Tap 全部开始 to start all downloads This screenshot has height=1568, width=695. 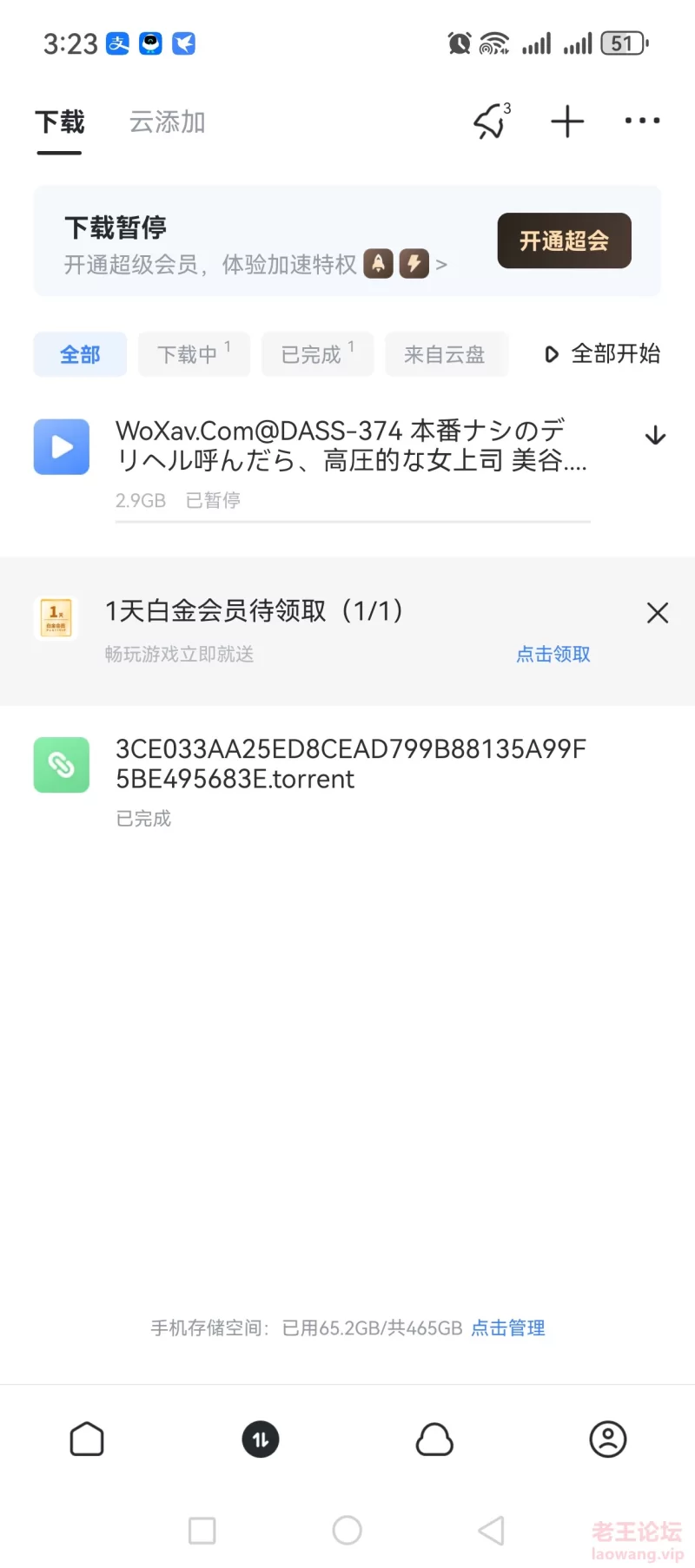pyautogui.click(x=602, y=354)
